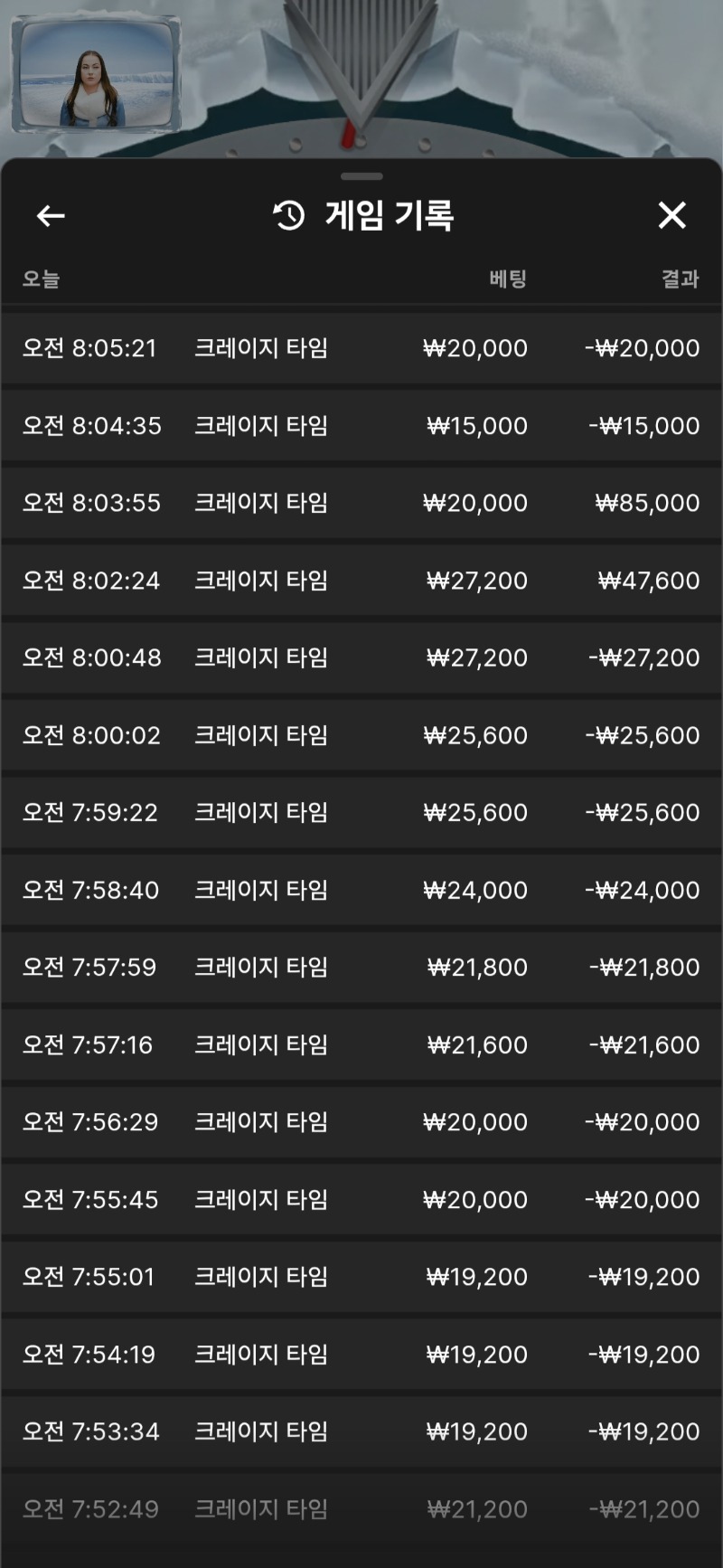View the 7:59:22 round details
The image size is (723, 1568).
(361, 812)
